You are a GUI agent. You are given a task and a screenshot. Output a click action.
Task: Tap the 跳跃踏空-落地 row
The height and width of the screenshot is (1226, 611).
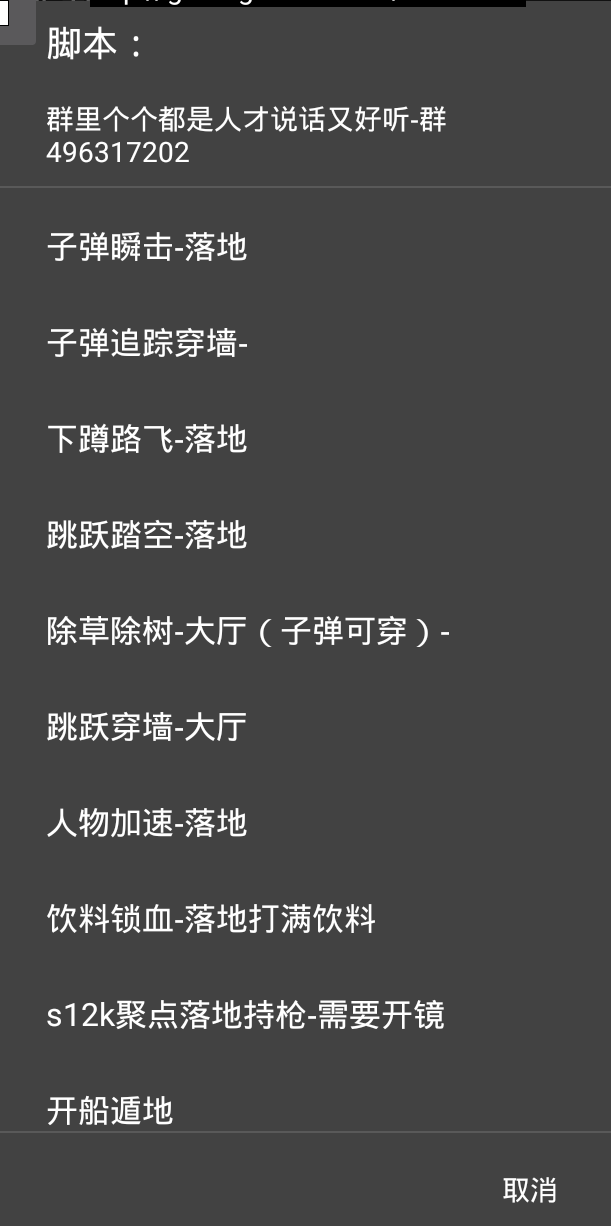click(x=305, y=535)
